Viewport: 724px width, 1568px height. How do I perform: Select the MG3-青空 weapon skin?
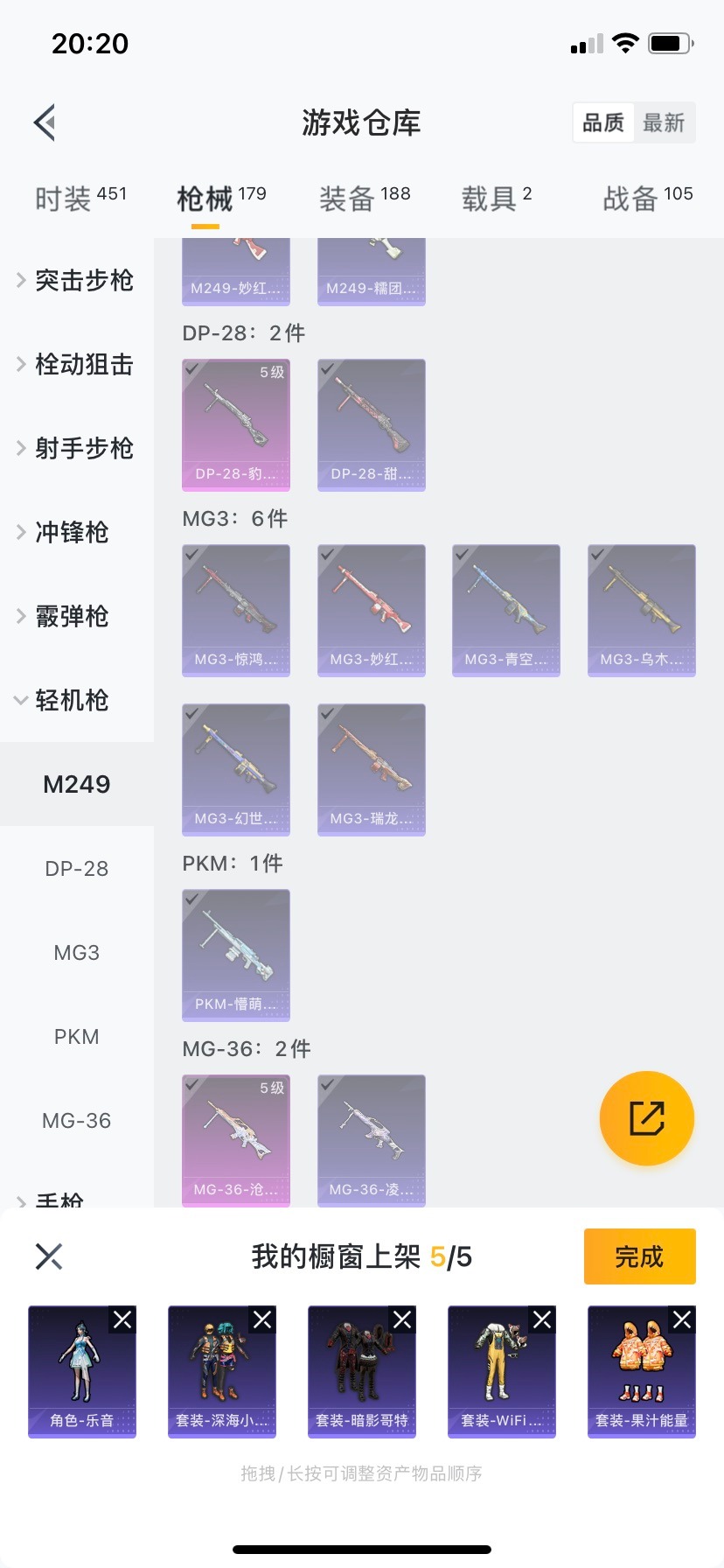pyautogui.click(x=506, y=611)
